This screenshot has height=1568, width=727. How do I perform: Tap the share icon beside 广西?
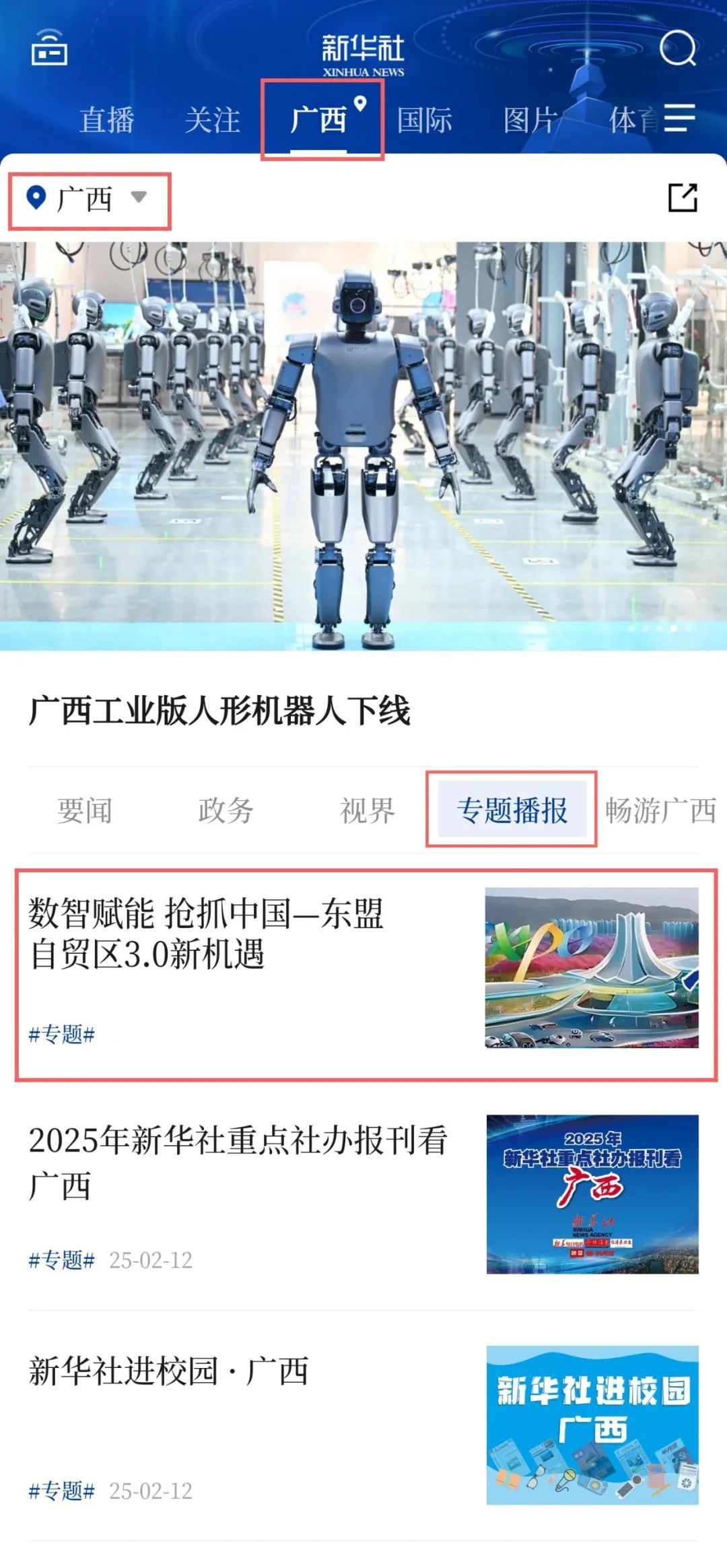click(682, 197)
